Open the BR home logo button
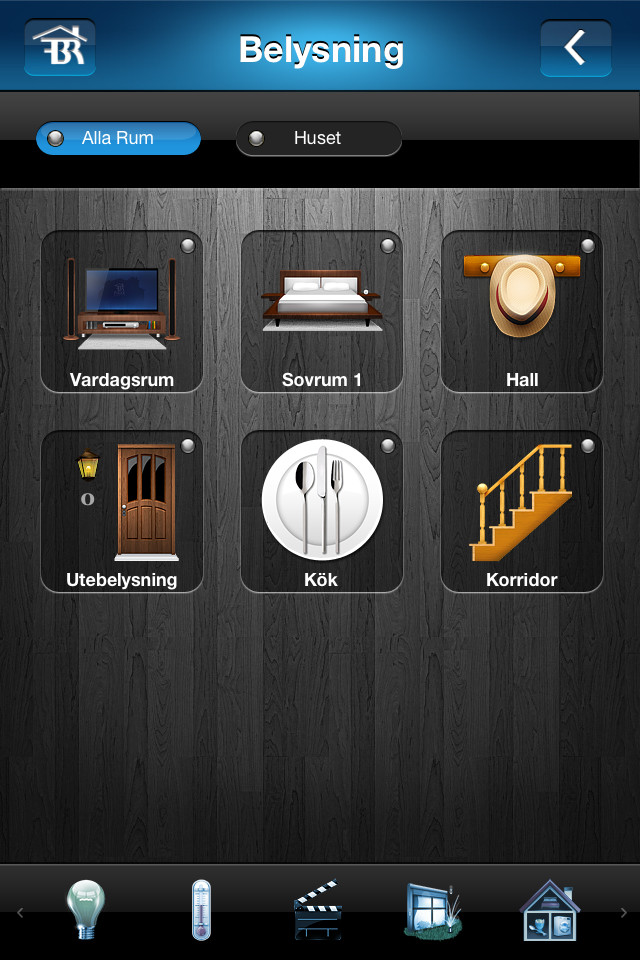This screenshot has width=640, height=960. pos(60,48)
